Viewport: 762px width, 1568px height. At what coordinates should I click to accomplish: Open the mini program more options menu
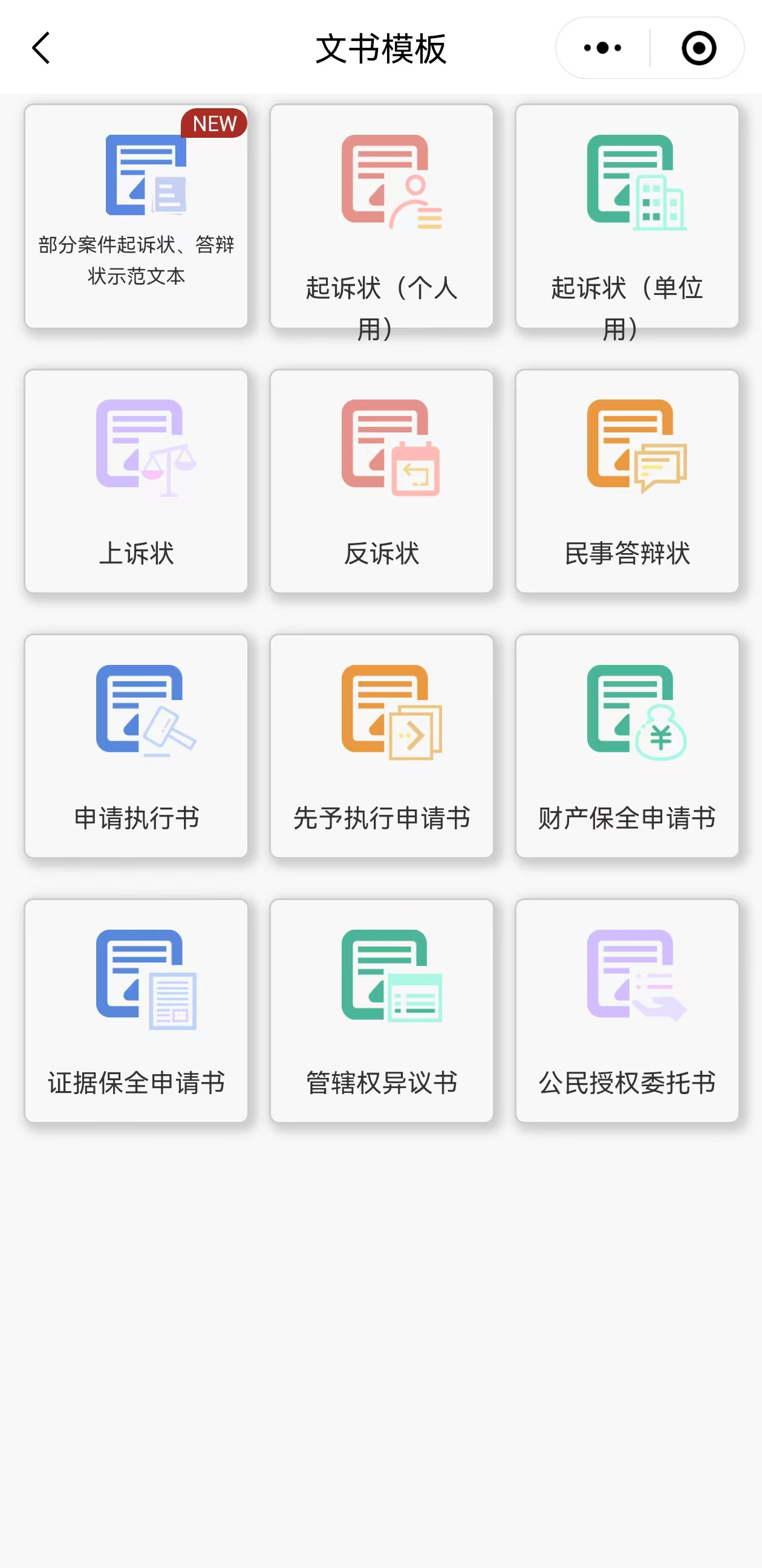[602, 48]
